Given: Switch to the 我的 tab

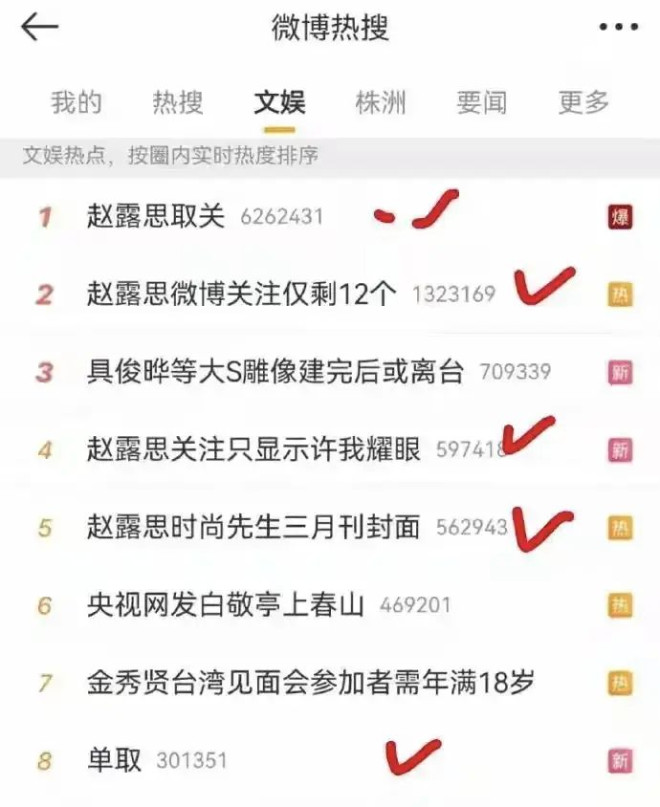Looking at the screenshot, I should 76,102.
